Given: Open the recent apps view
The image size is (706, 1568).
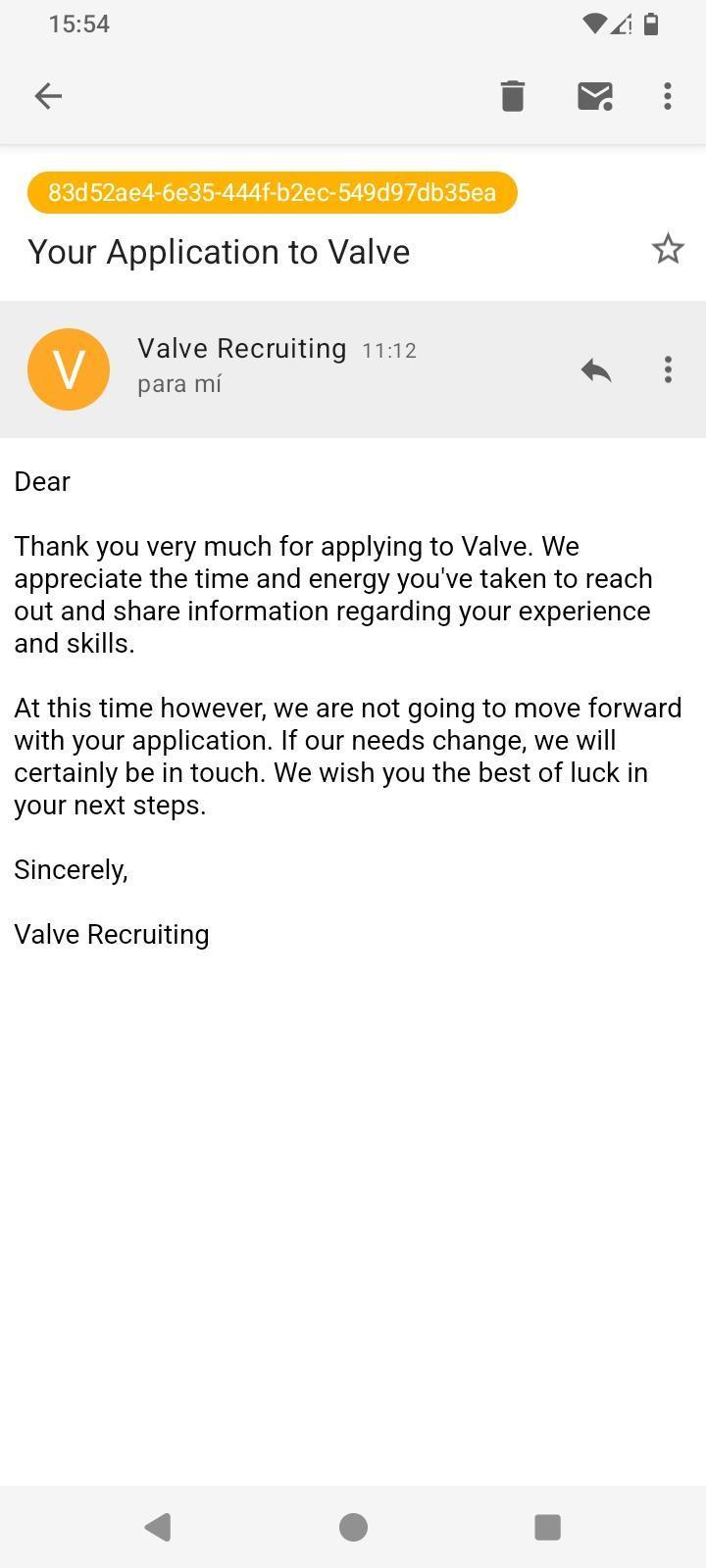Looking at the screenshot, I should pyautogui.click(x=547, y=1526).
